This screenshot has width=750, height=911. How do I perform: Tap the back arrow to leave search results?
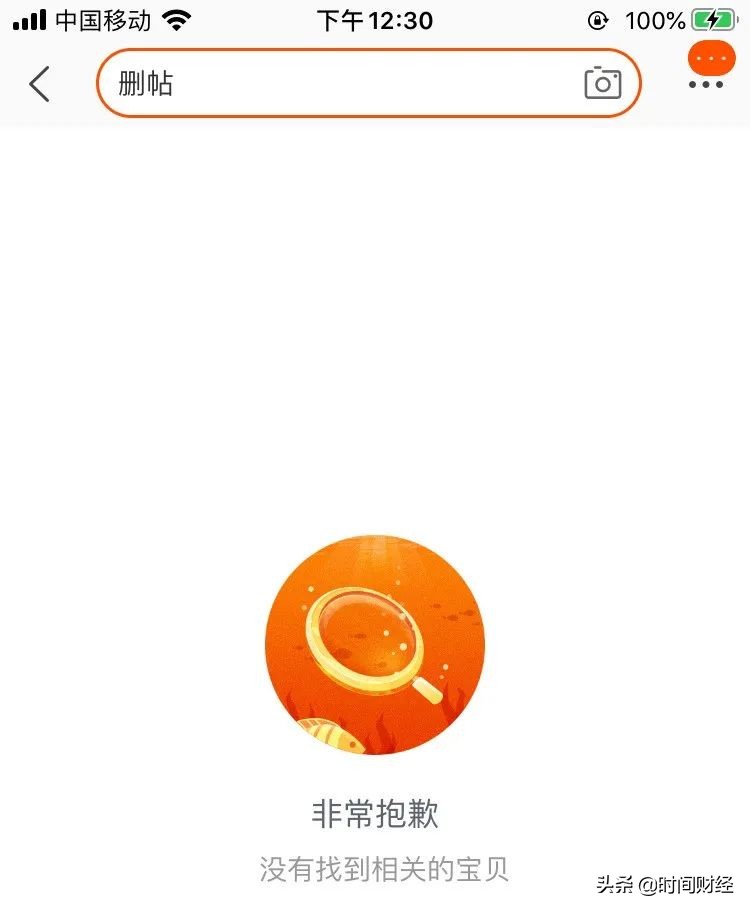pyautogui.click(x=38, y=84)
